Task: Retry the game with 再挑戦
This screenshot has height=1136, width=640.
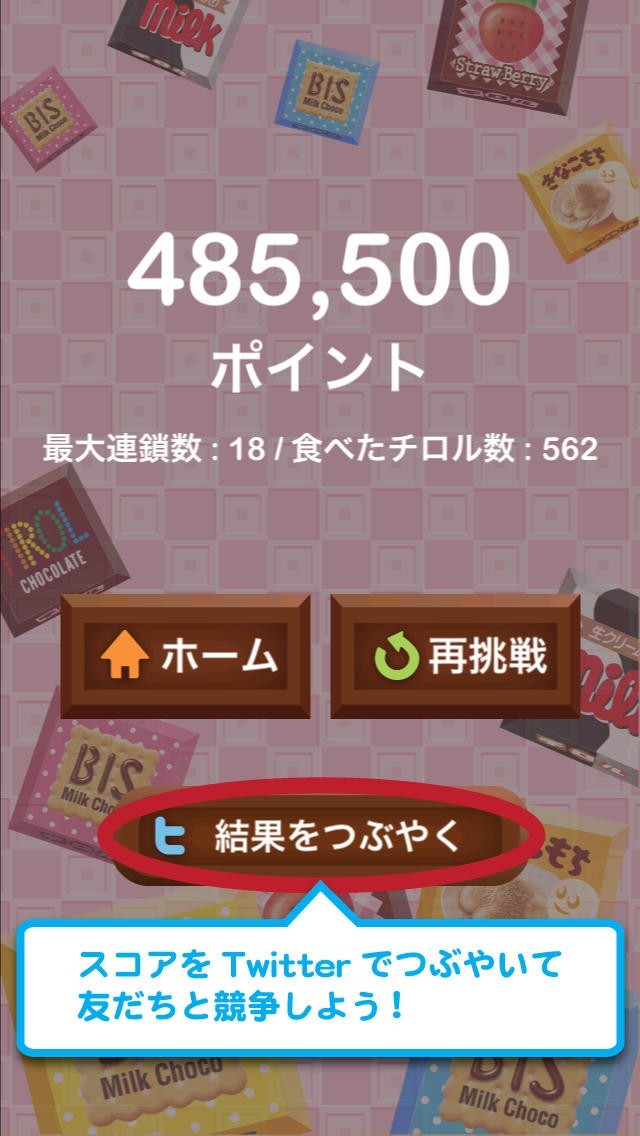Action: tap(455, 656)
